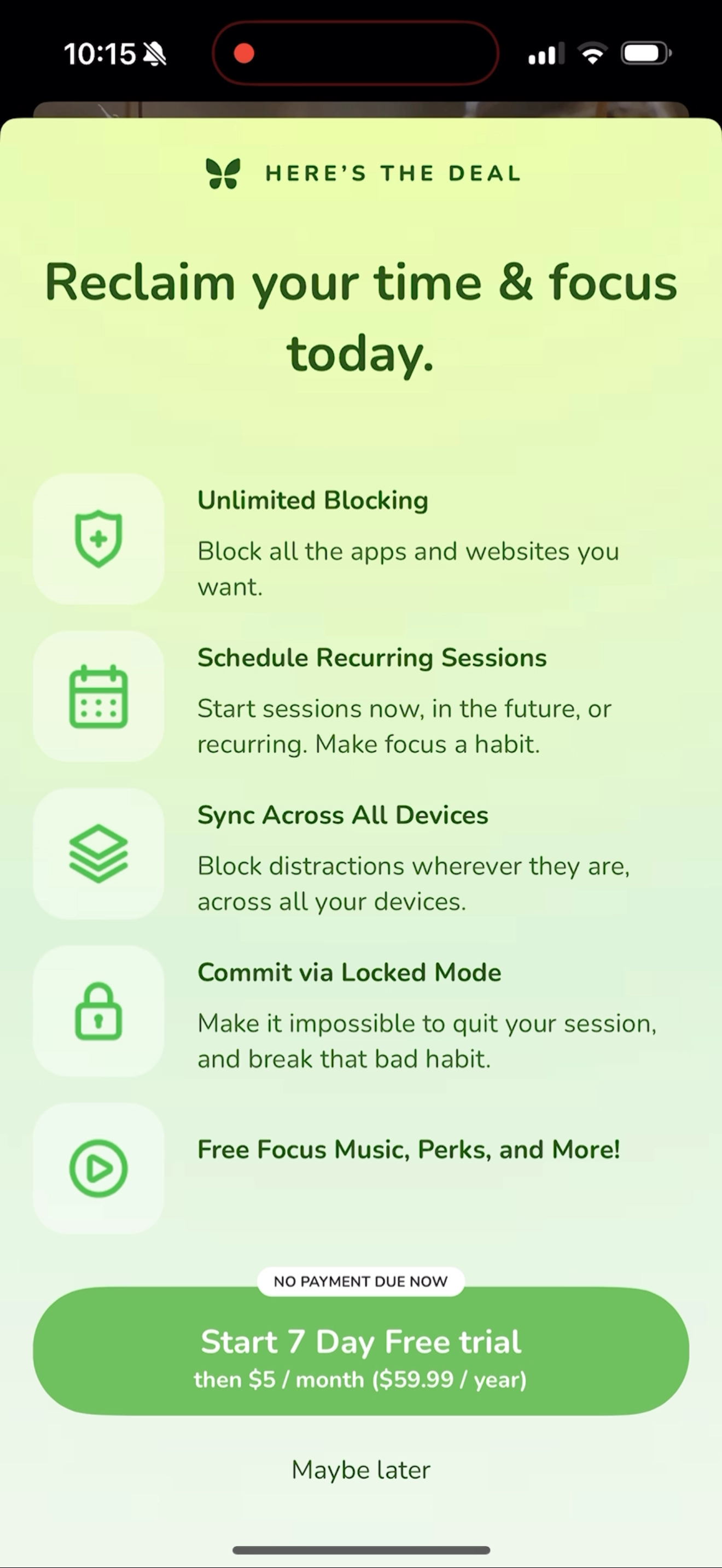Start the 7 Day Free trial

(361, 1351)
